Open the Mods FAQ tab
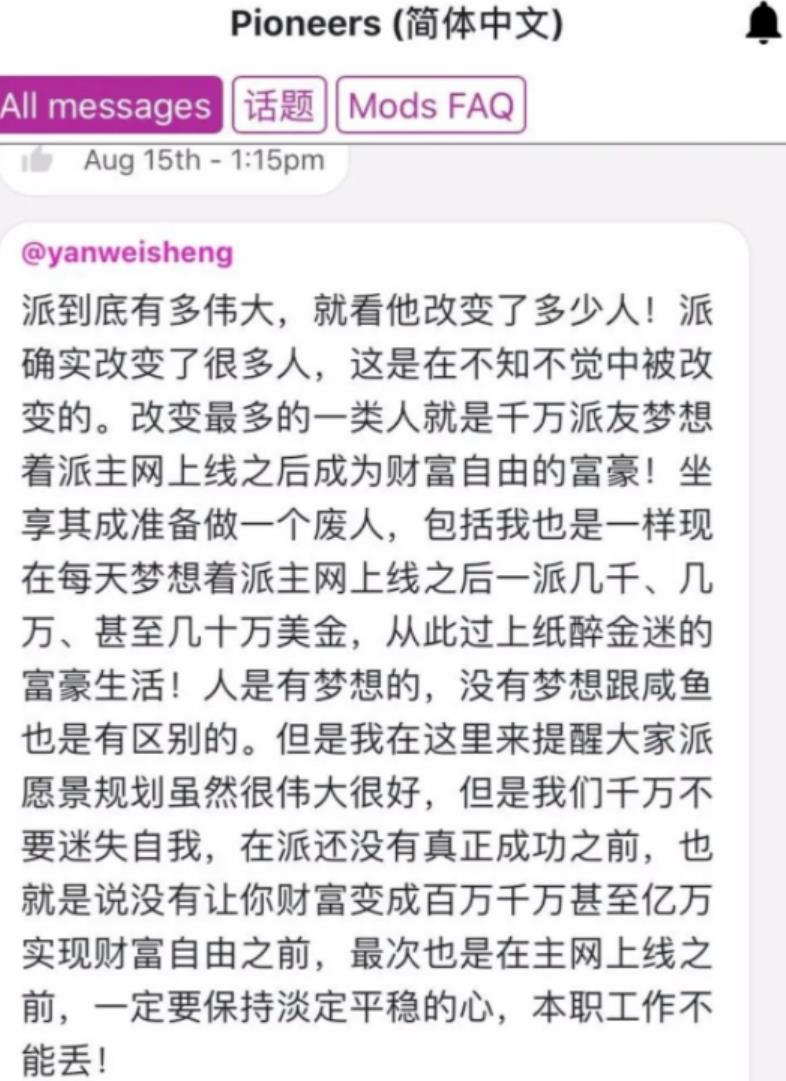The height and width of the screenshot is (1081, 786). pyautogui.click(x=431, y=105)
